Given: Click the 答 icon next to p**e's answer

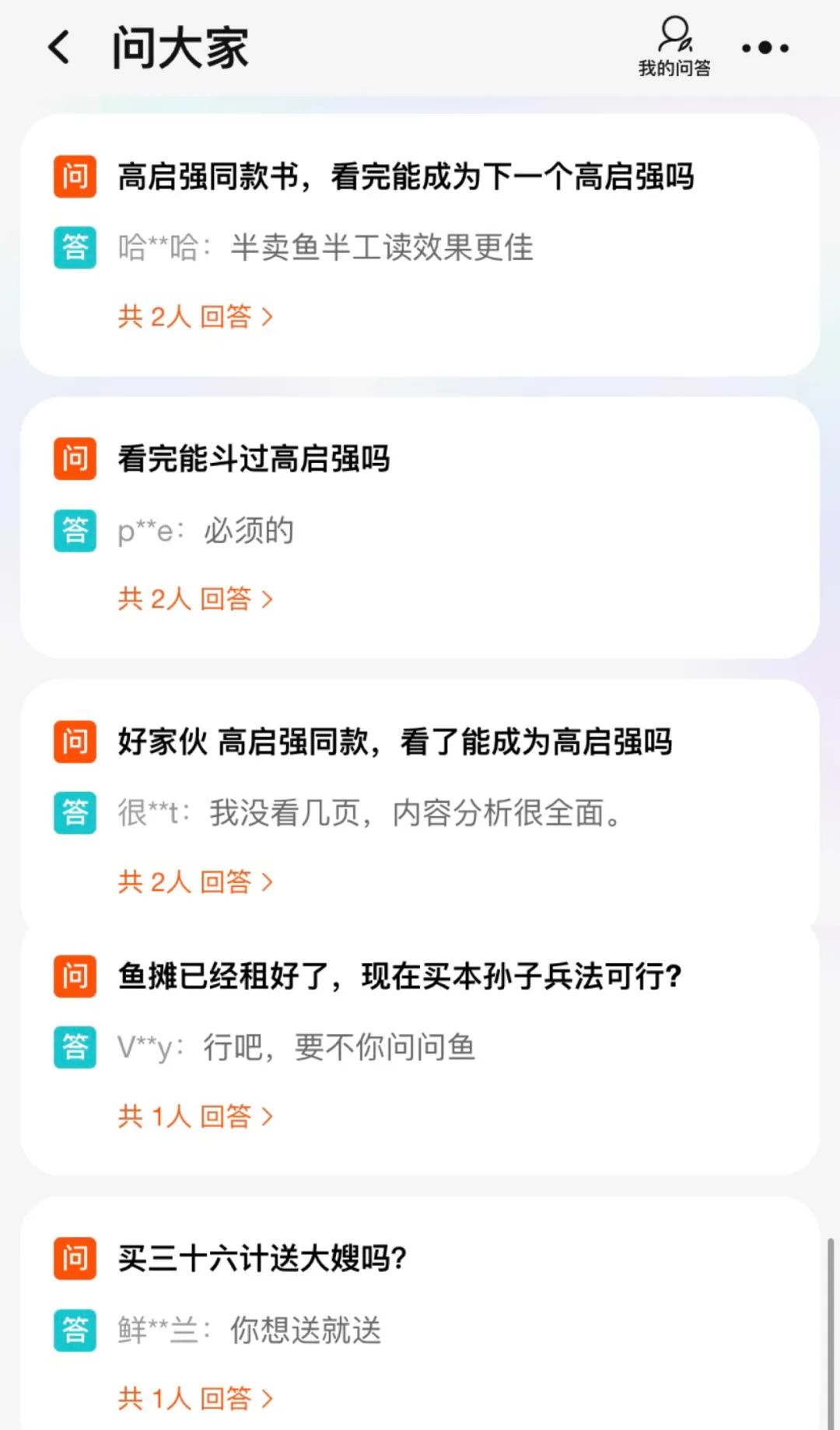Looking at the screenshot, I should coord(74,531).
